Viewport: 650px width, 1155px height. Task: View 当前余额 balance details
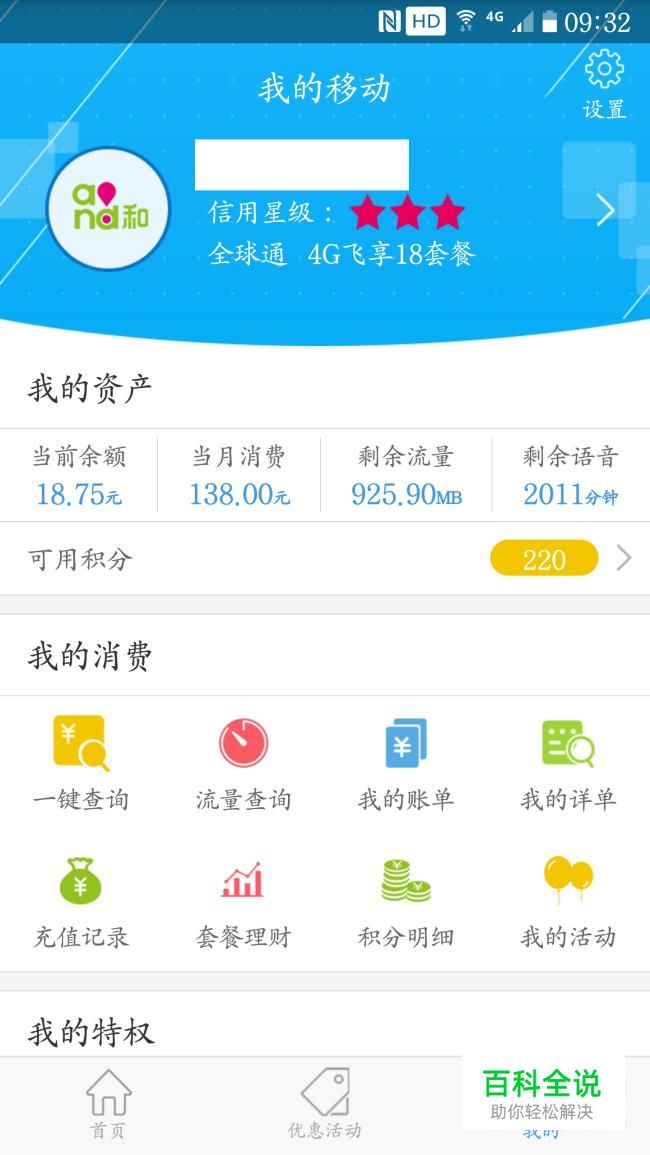pos(79,475)
